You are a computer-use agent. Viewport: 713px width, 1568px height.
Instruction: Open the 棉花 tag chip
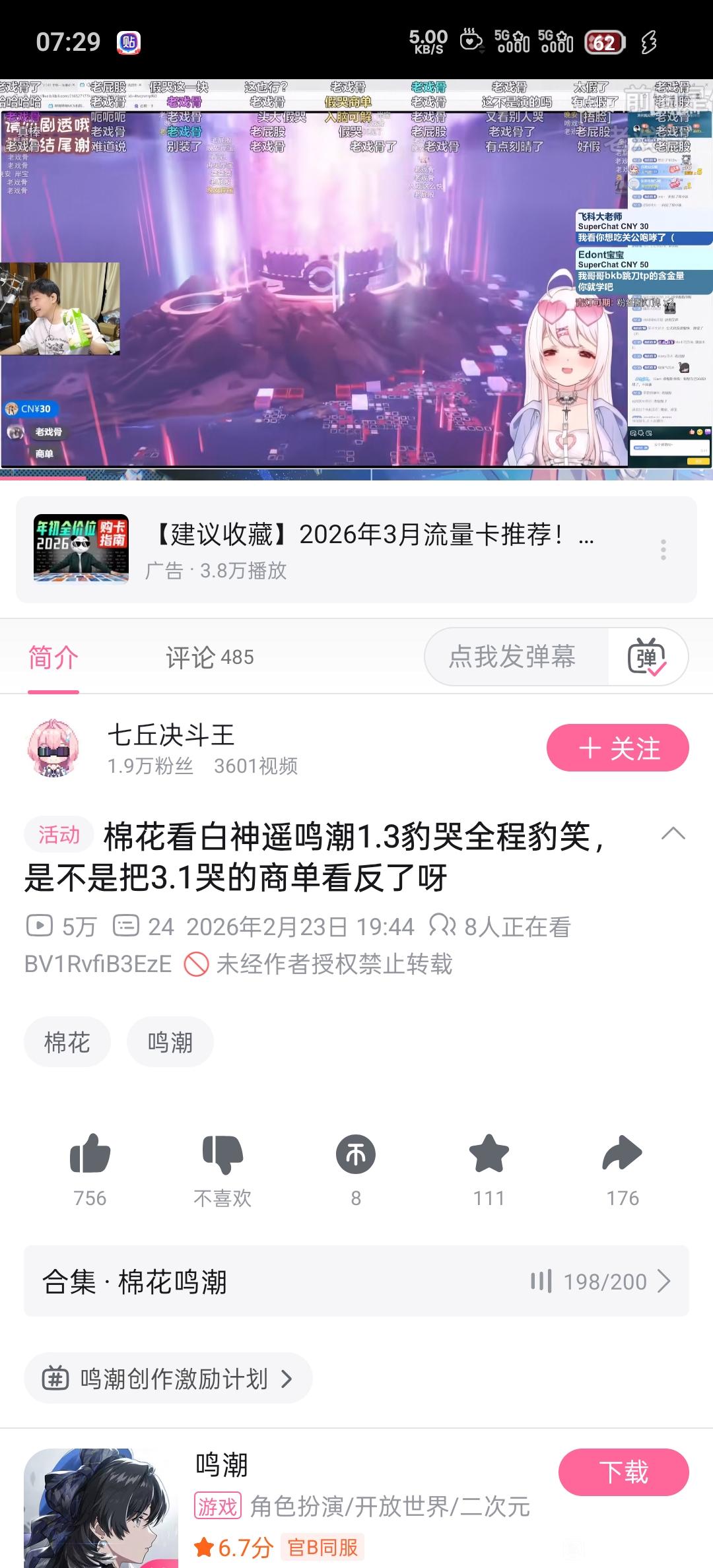tap(67, 1042)
